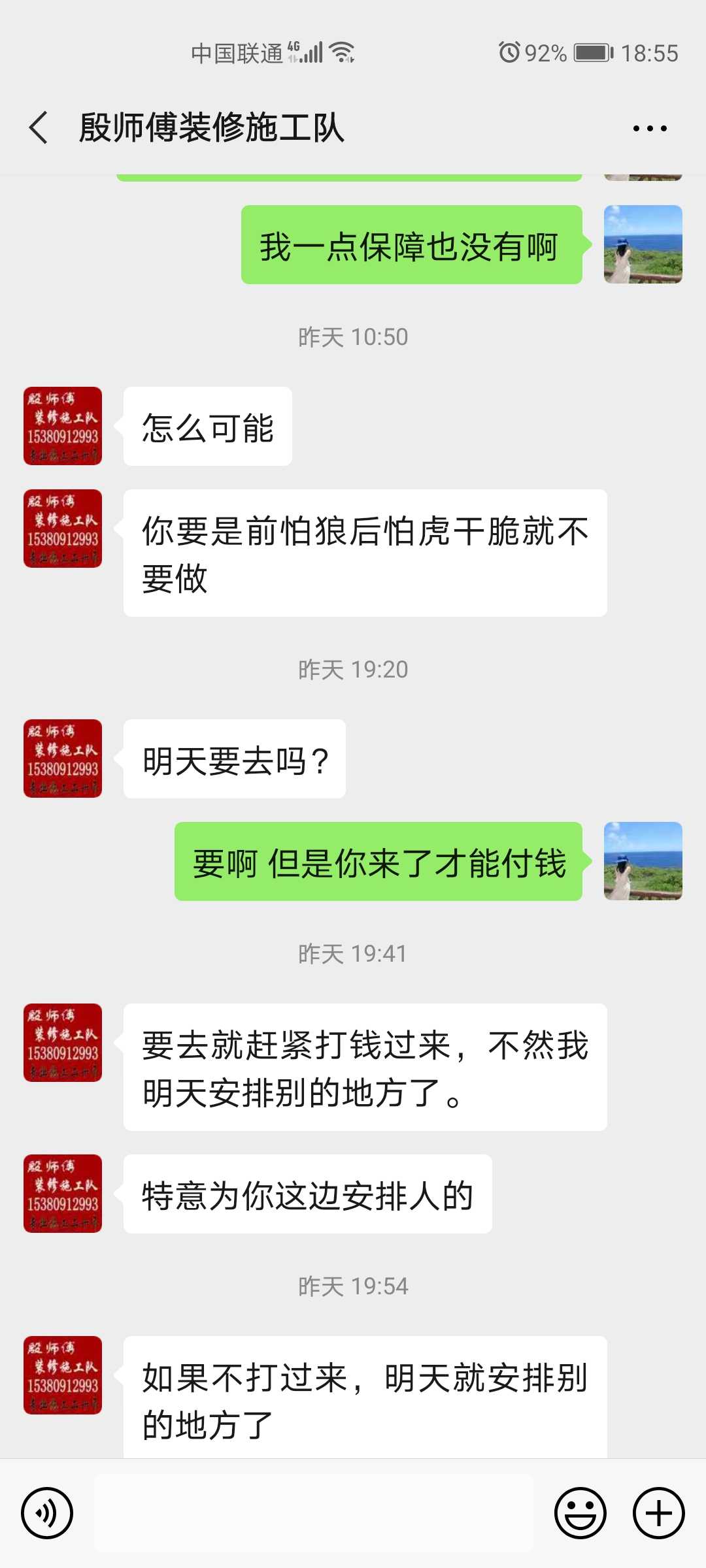Open my avatar beside "我一点保障也没有啊"

pos(643,244)
